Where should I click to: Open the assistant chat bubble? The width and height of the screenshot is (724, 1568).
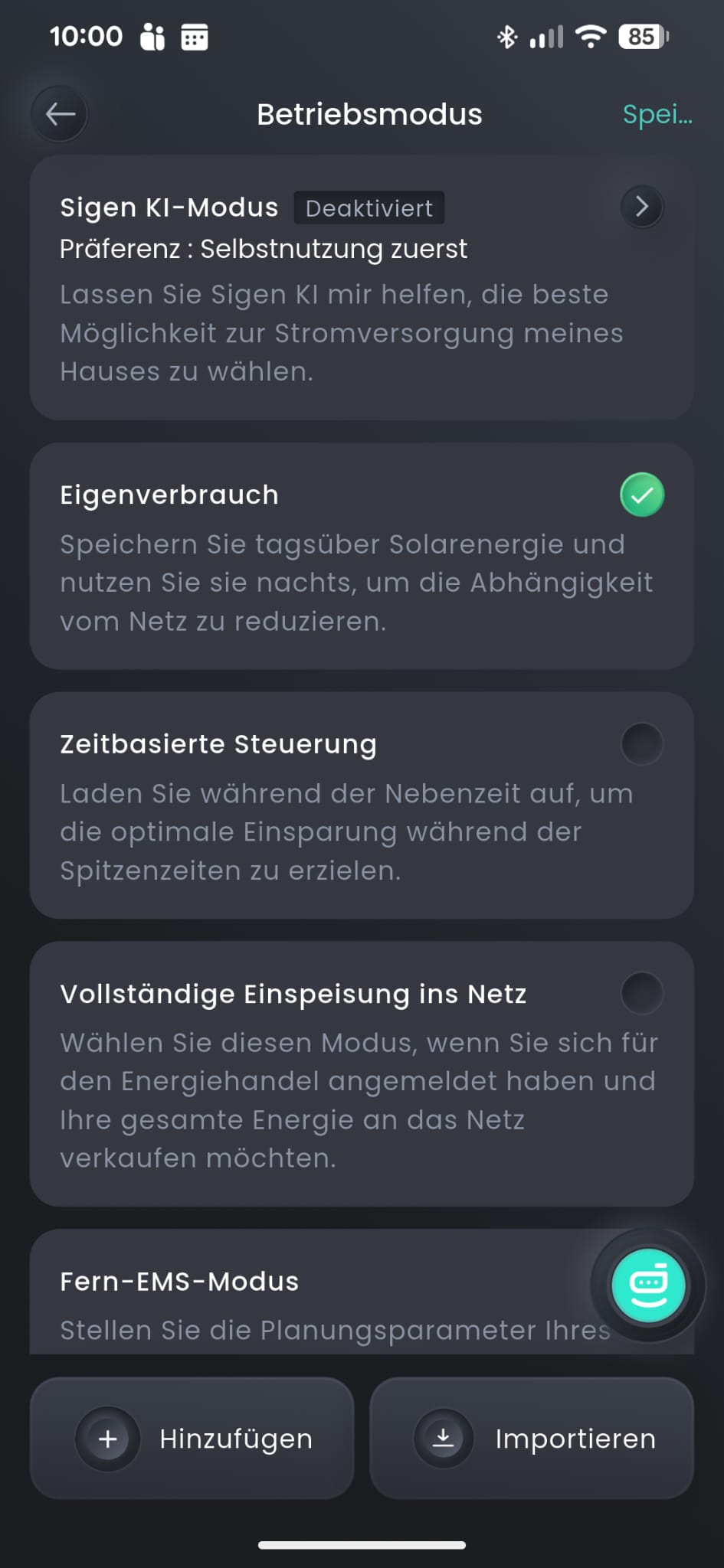pos(648,1285)
